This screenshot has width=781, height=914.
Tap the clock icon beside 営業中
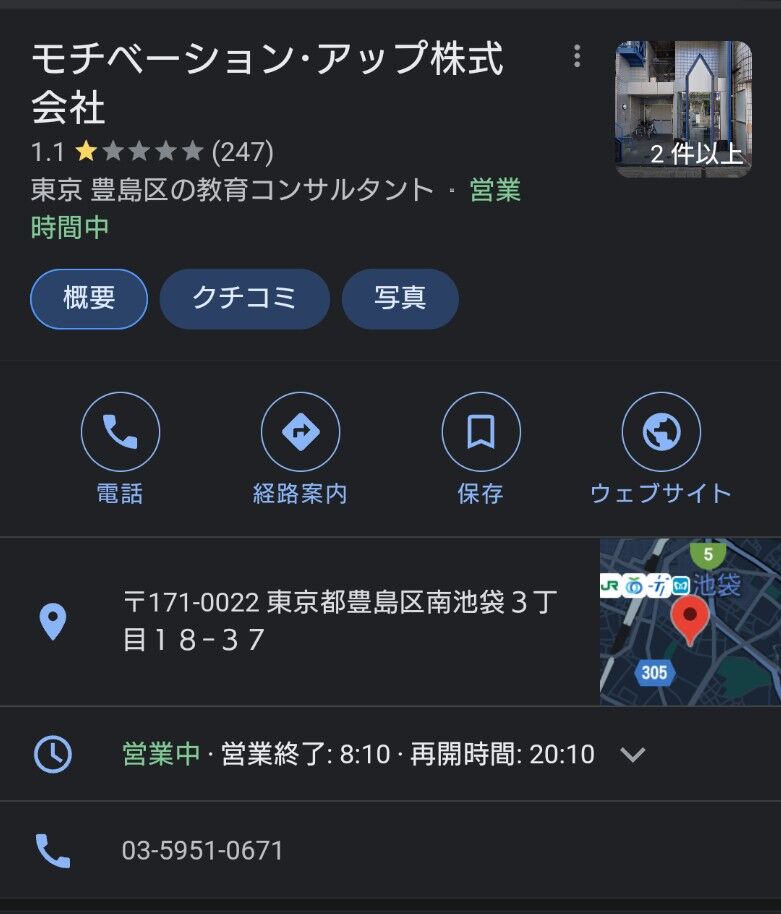click(55, 754)
